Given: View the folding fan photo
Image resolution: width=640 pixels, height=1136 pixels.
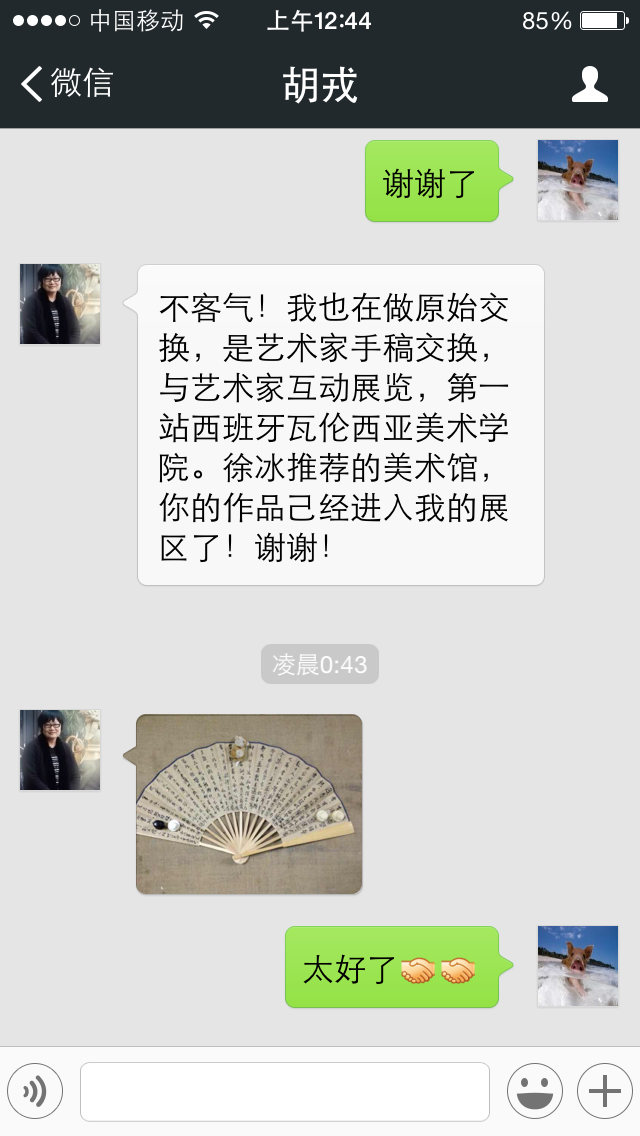Looking at the screenshot, I should click(249, 804).
